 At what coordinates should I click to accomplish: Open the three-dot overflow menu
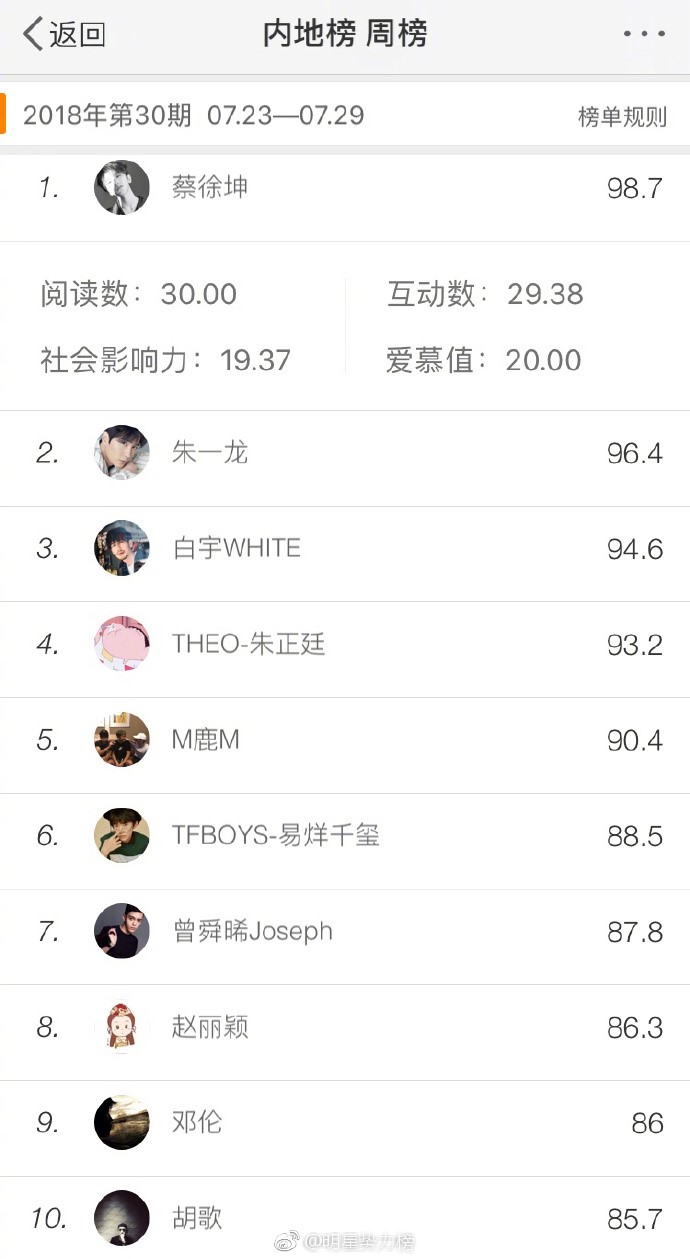point(643,34)
